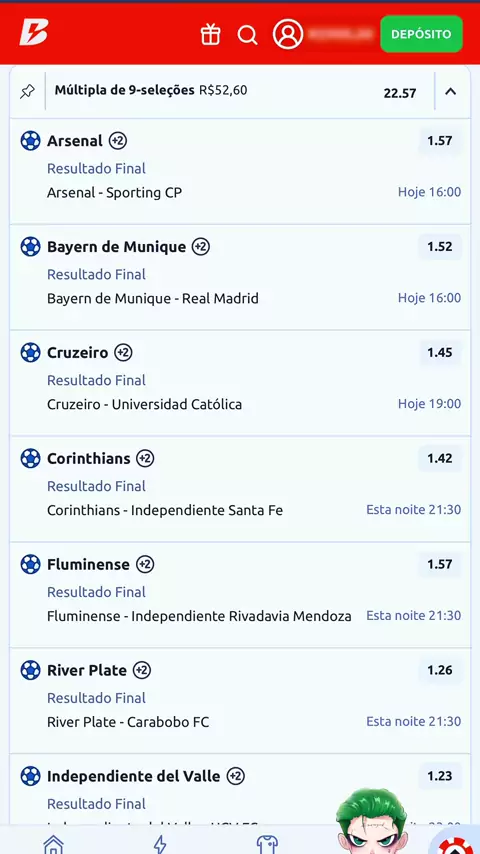
Task: Open the gift promotions icon
Action: pyautogui.click(x=210, y=34)
